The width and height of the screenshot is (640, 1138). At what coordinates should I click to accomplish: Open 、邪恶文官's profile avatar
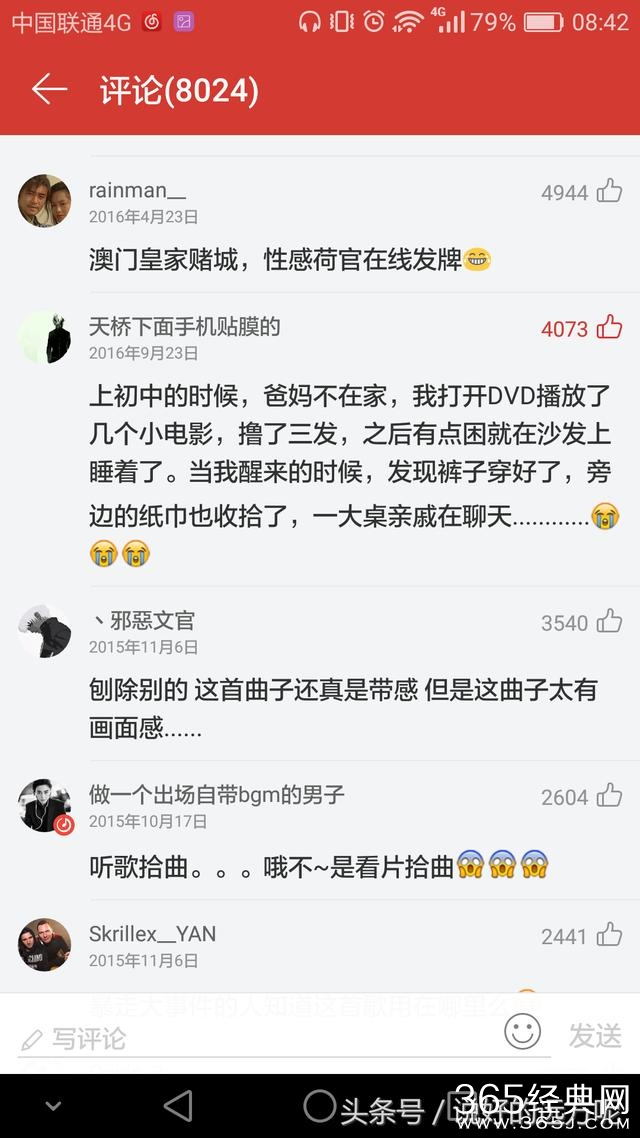pyautogui.click(x=45, y=631)
